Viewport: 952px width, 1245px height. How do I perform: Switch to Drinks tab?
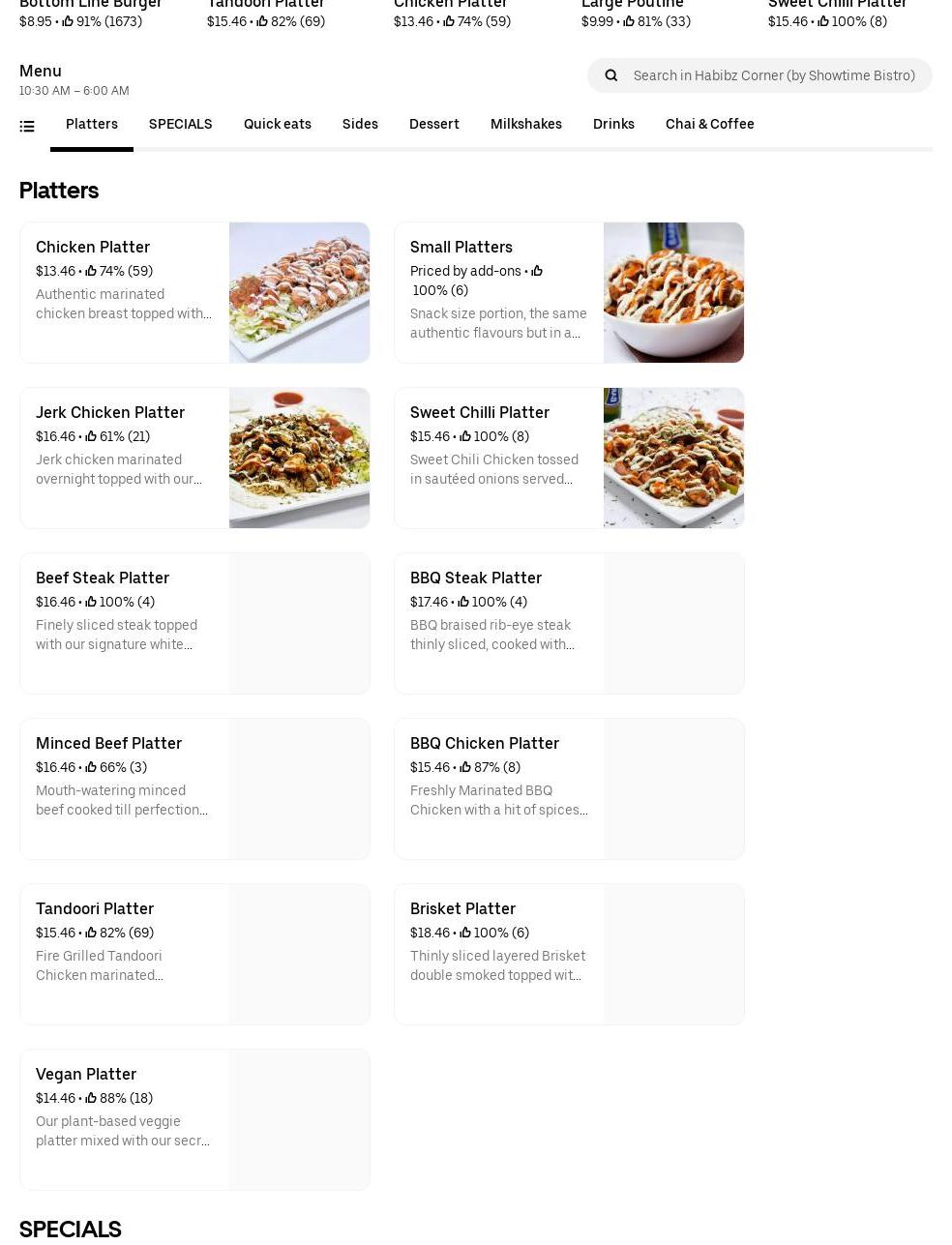[x=613, y=124]
